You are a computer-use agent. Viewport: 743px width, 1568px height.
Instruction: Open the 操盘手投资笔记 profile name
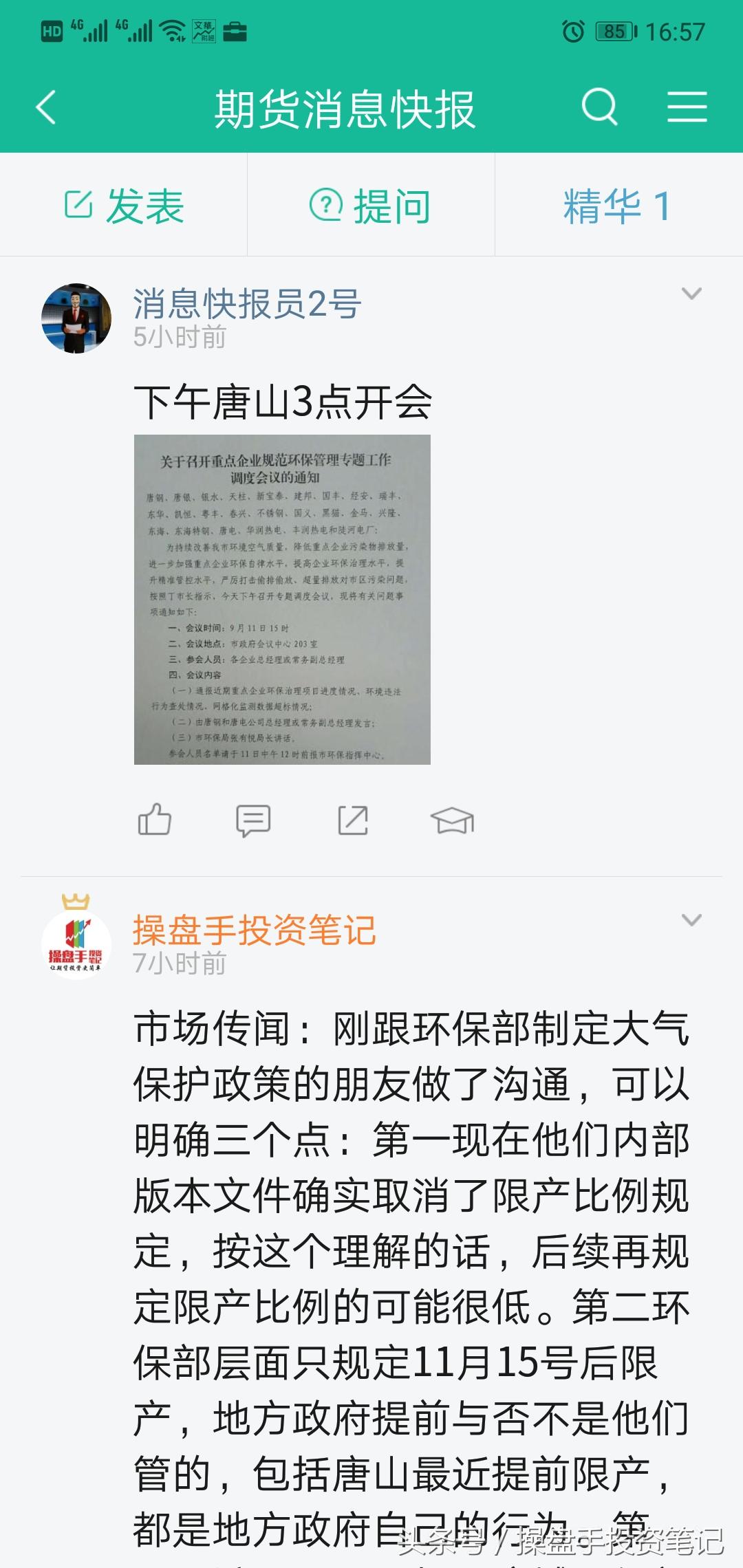click(255, 930)
